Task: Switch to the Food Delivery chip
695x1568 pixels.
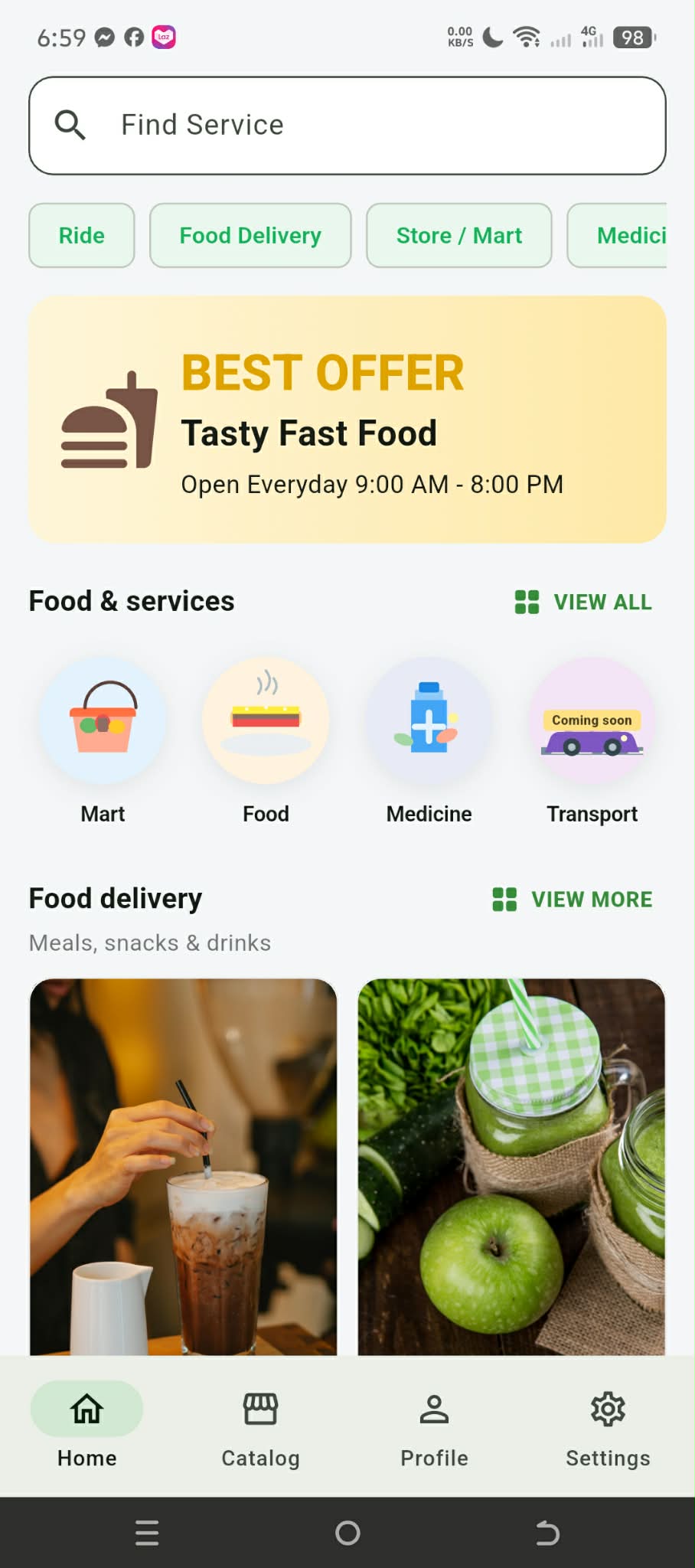Action: (x=250, y=235)
